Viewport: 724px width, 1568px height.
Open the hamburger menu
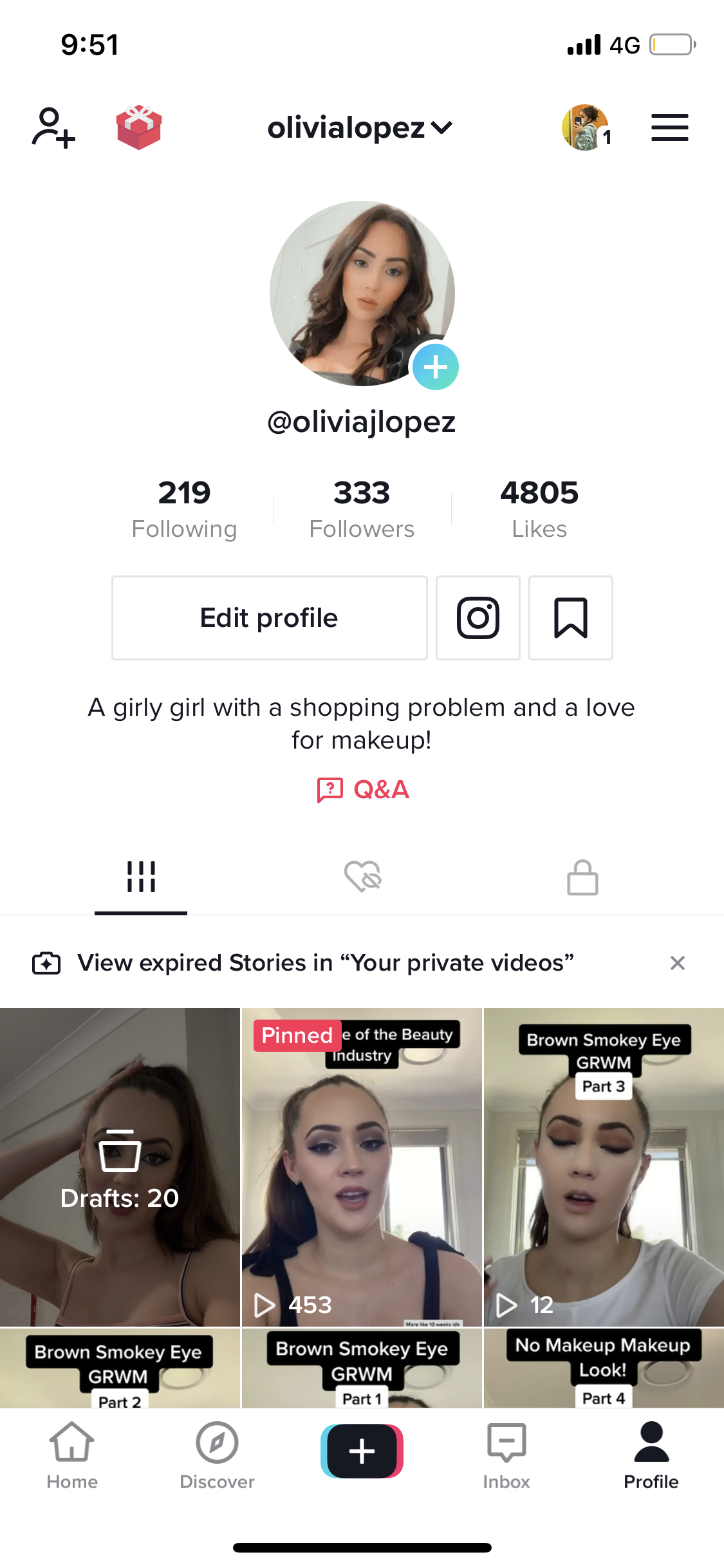click(x=669, y=127)
